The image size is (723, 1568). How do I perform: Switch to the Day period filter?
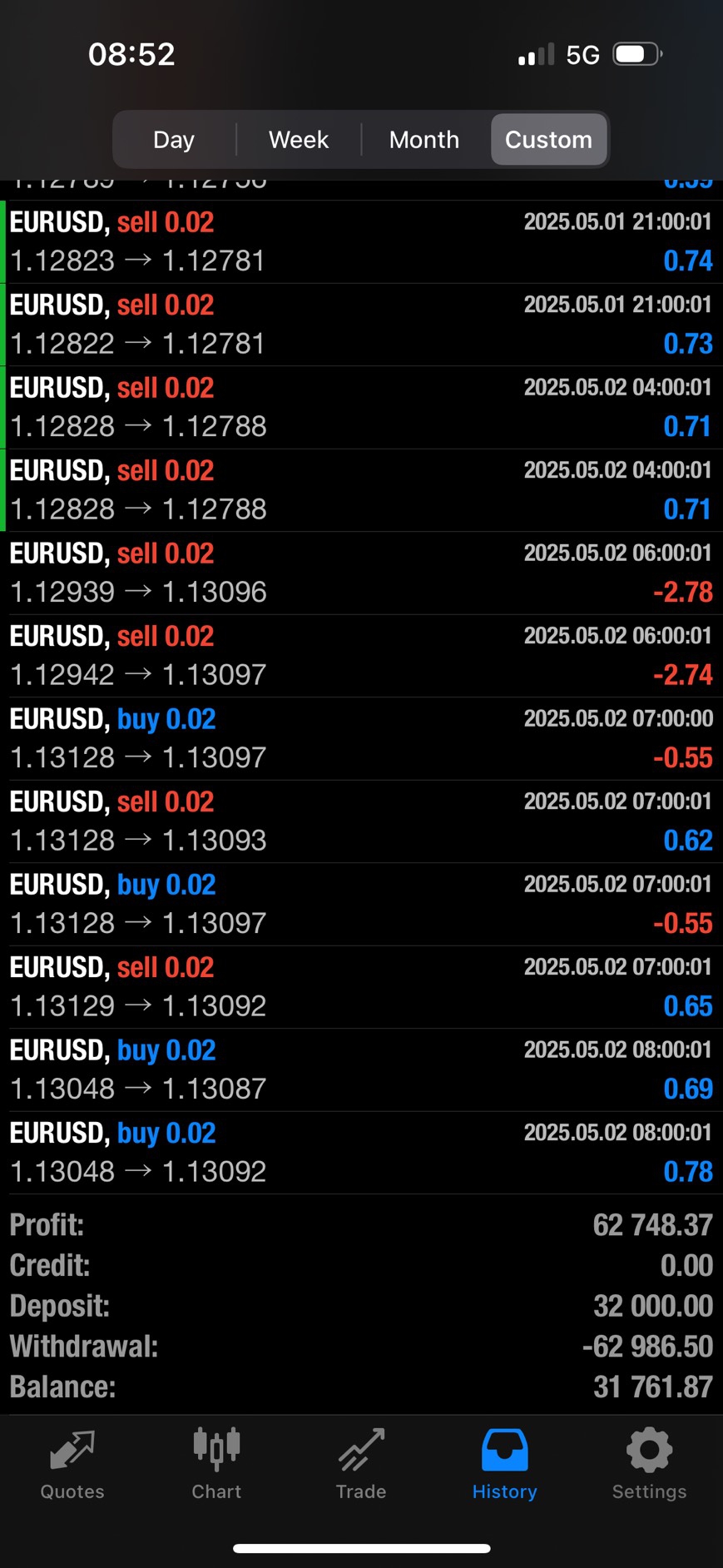[174, 139]
